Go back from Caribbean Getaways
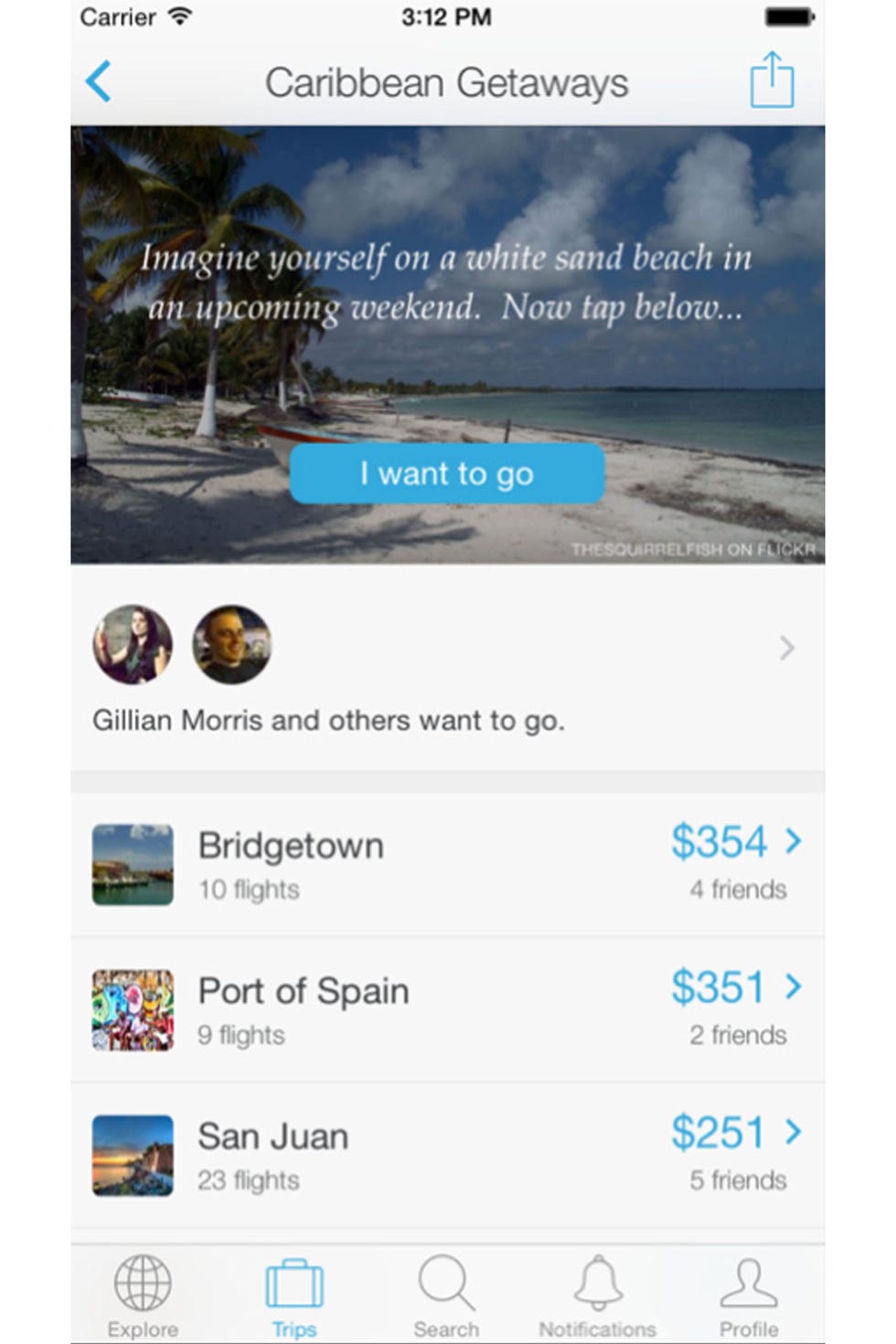896x1344 pixels. click(99, 81)
